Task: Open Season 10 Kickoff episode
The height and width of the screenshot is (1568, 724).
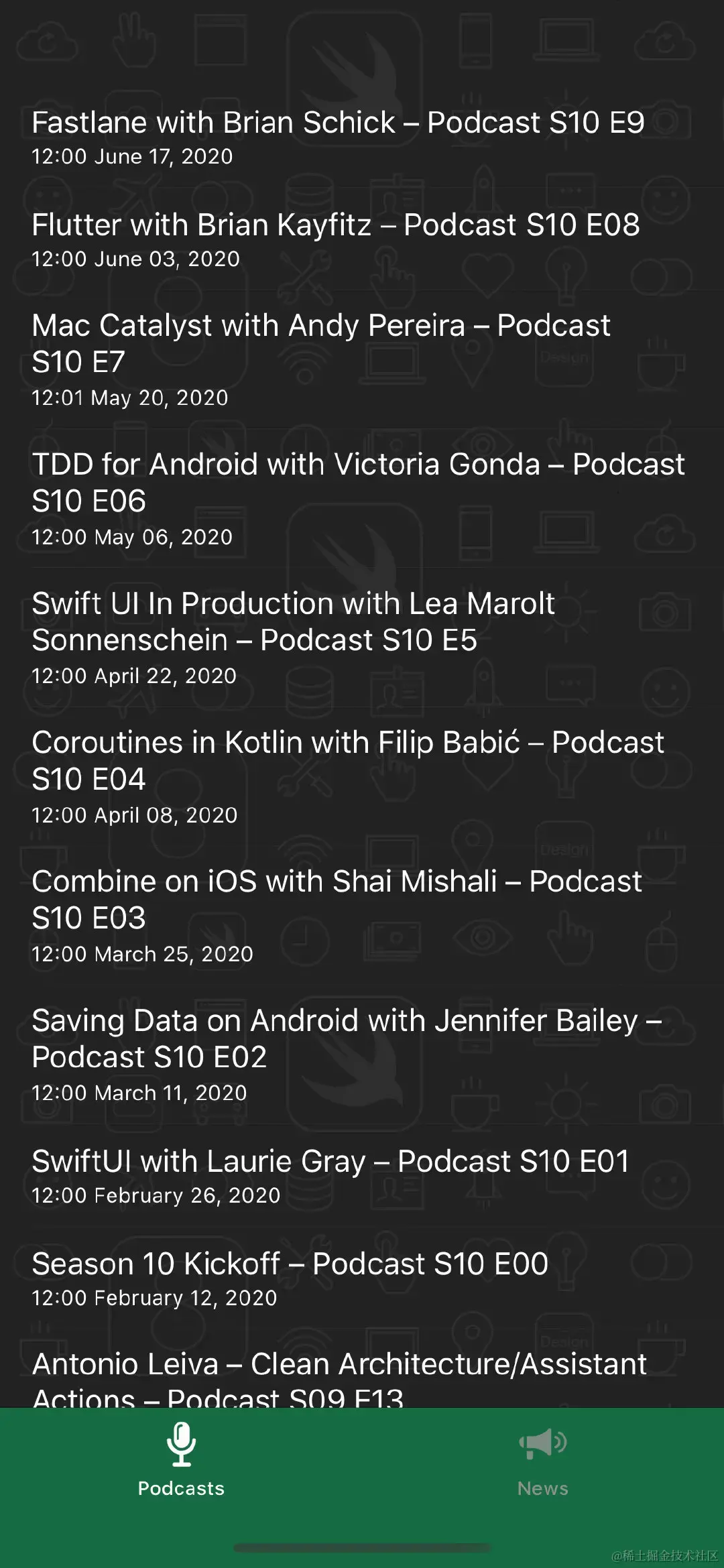Action: [x=290, y=1278]
